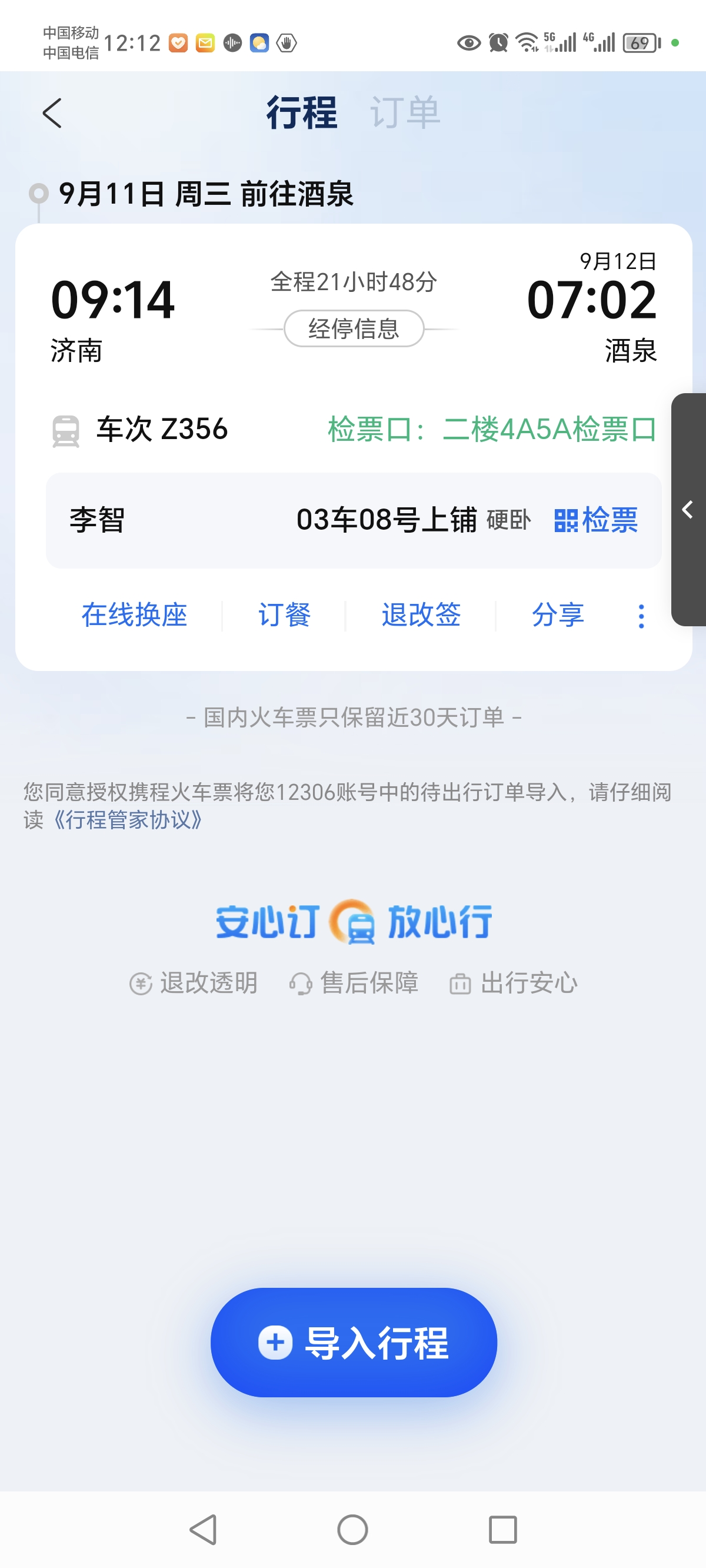Open the Z356 trip card
Image resolution: width=706 pixels, height=1568 pixels.
354,447
